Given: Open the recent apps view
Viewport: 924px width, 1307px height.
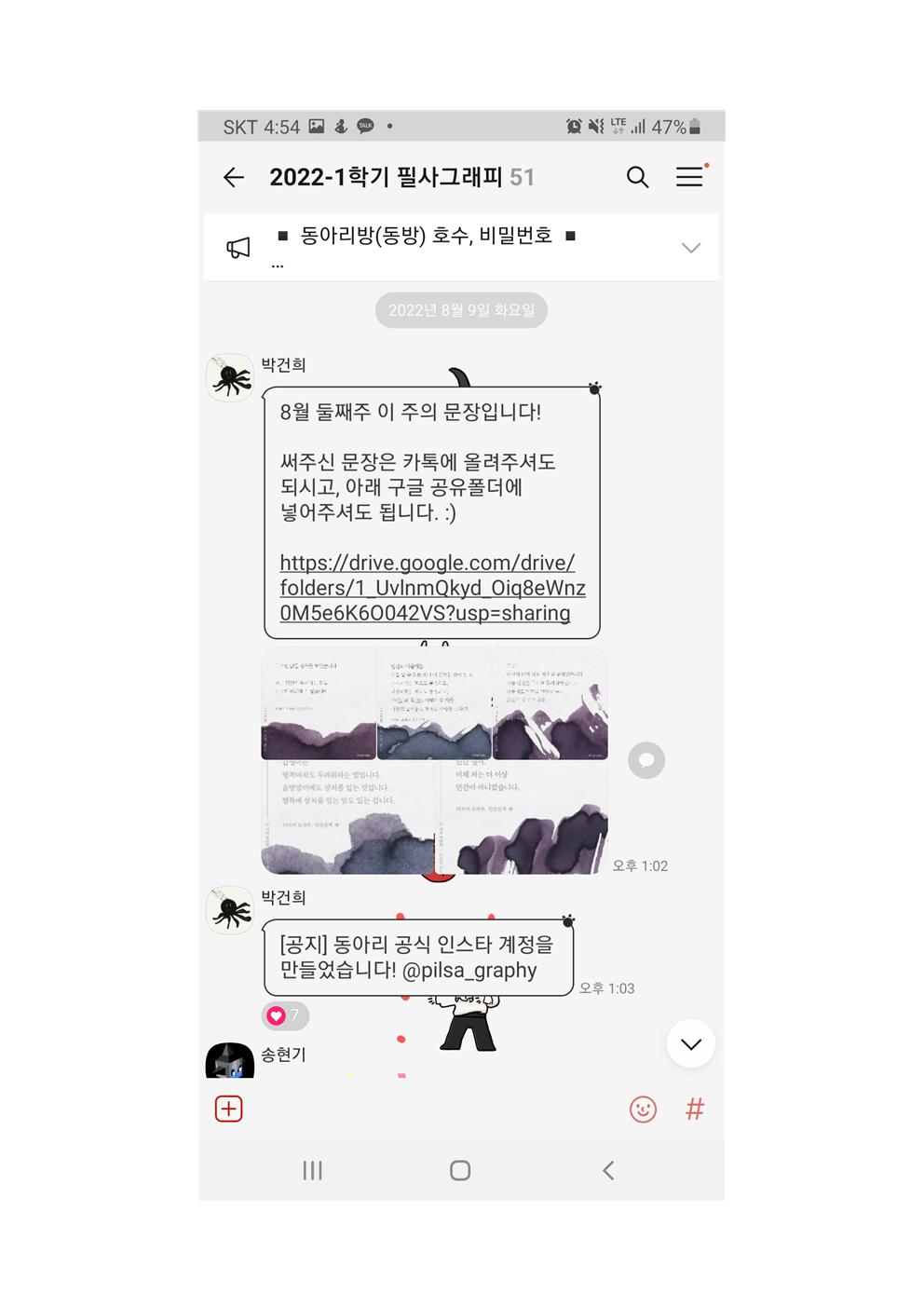Looking at the screenshot, I should [x=313, y=1170].
